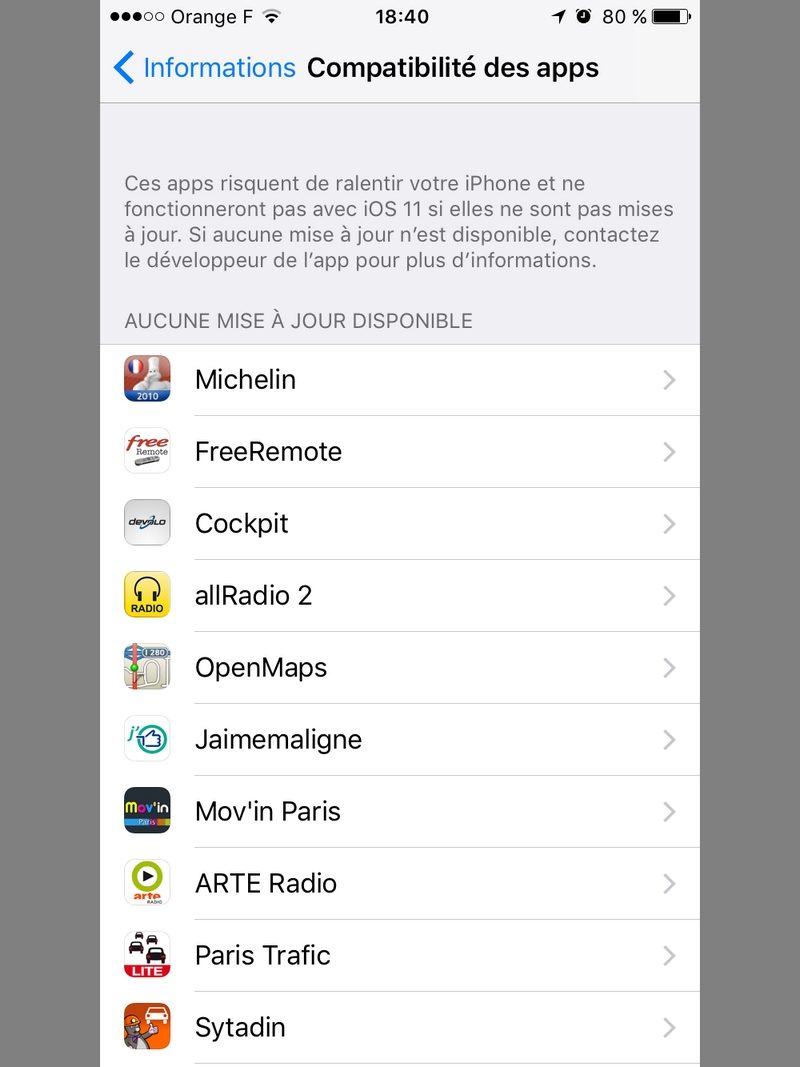View Paris Trafic app details

pyautogui.click(x=400, y=956)
